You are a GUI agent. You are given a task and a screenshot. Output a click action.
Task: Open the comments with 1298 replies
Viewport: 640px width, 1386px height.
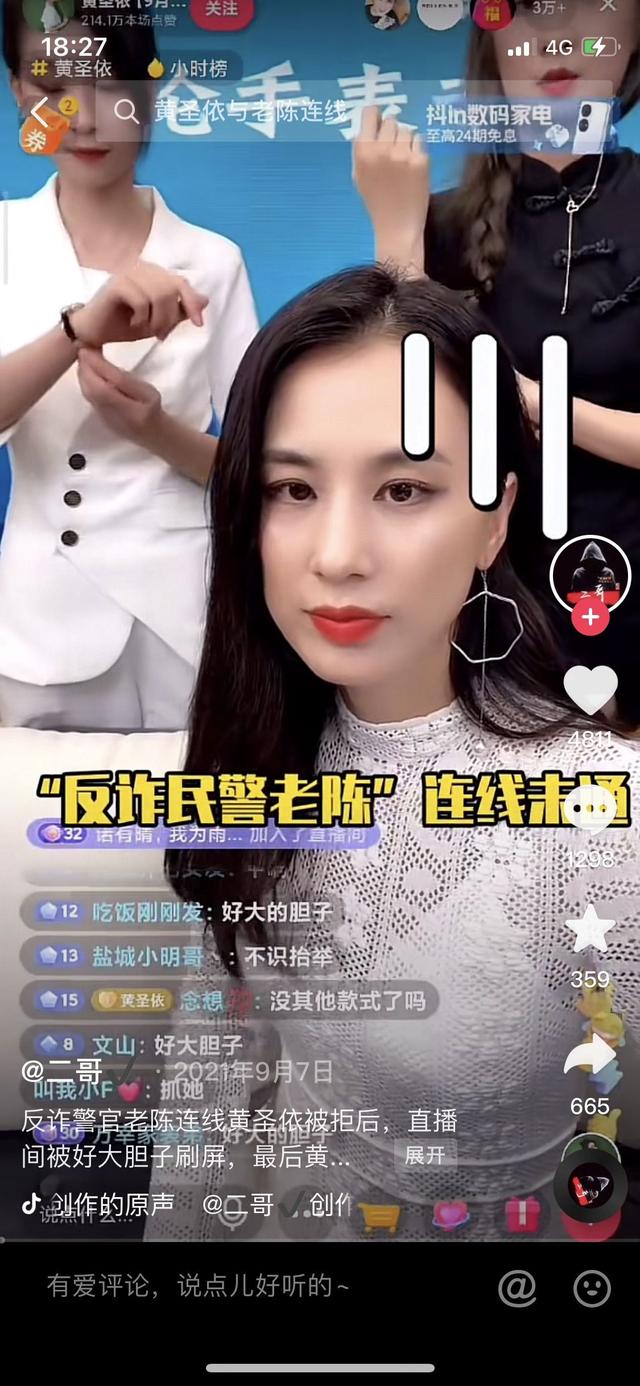click(590, 810)
